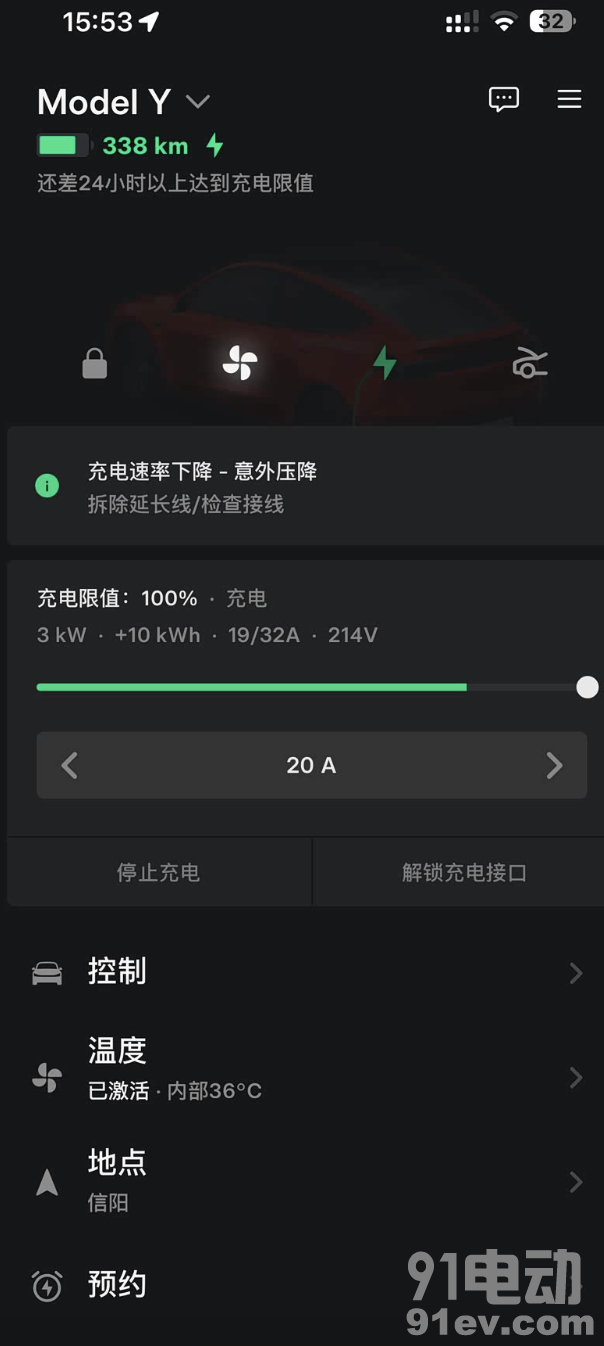Tap the frunk open icon

(x=529, y=364)
